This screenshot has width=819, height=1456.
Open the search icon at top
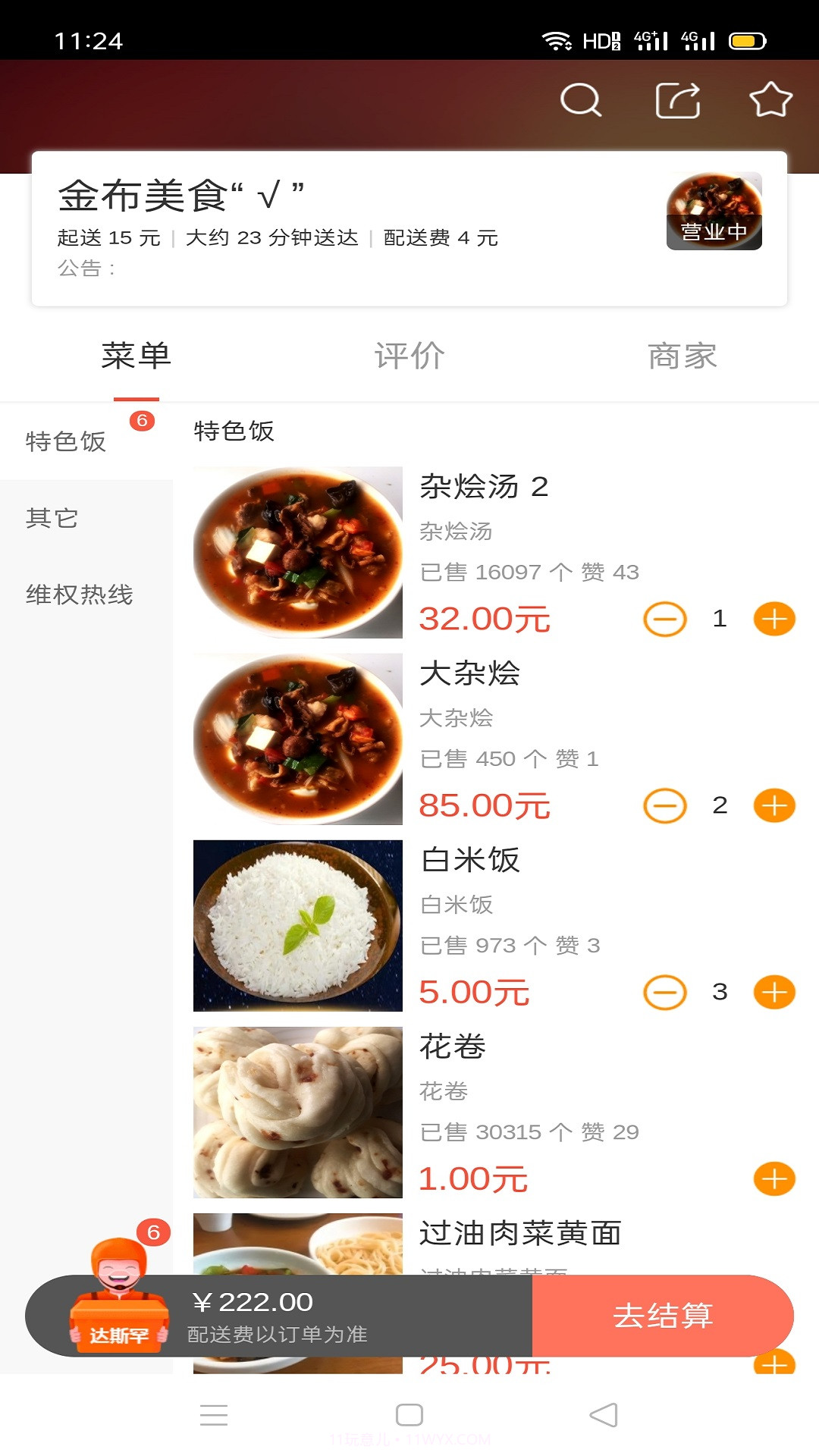point(580,99)
